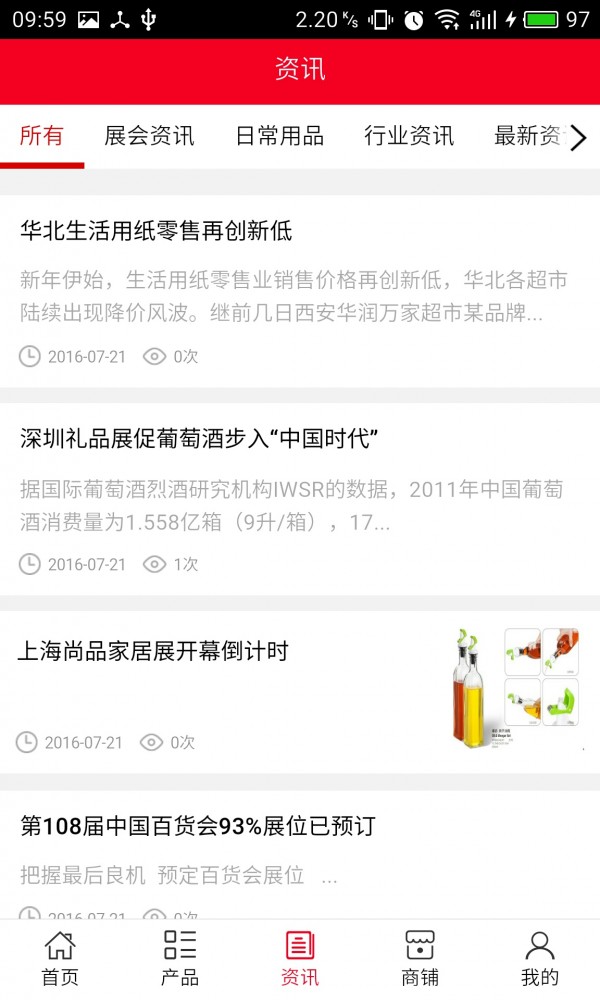
Task: Tap the right arrow to show more tabs
Action: pos(578,138)
